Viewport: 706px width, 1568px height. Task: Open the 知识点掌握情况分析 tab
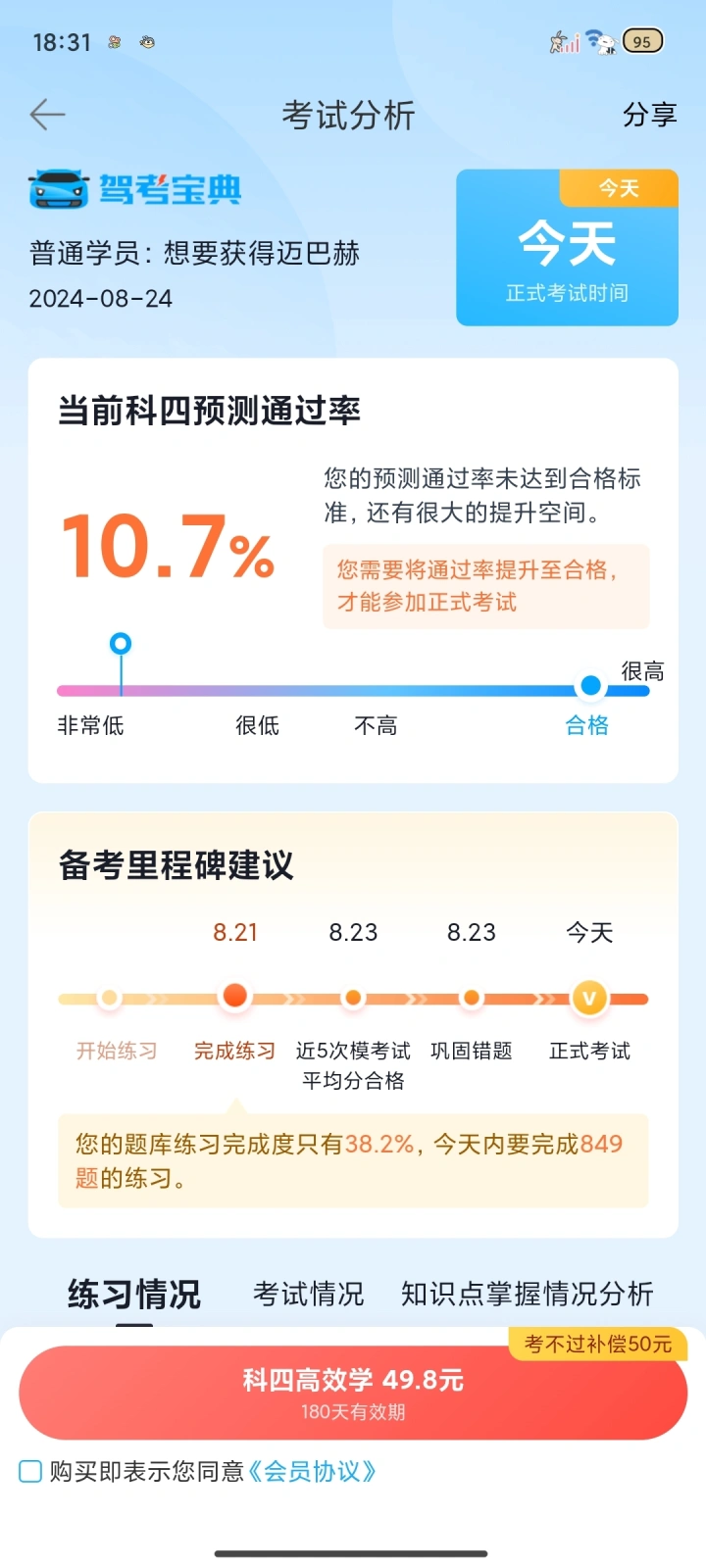(527, 1294)
